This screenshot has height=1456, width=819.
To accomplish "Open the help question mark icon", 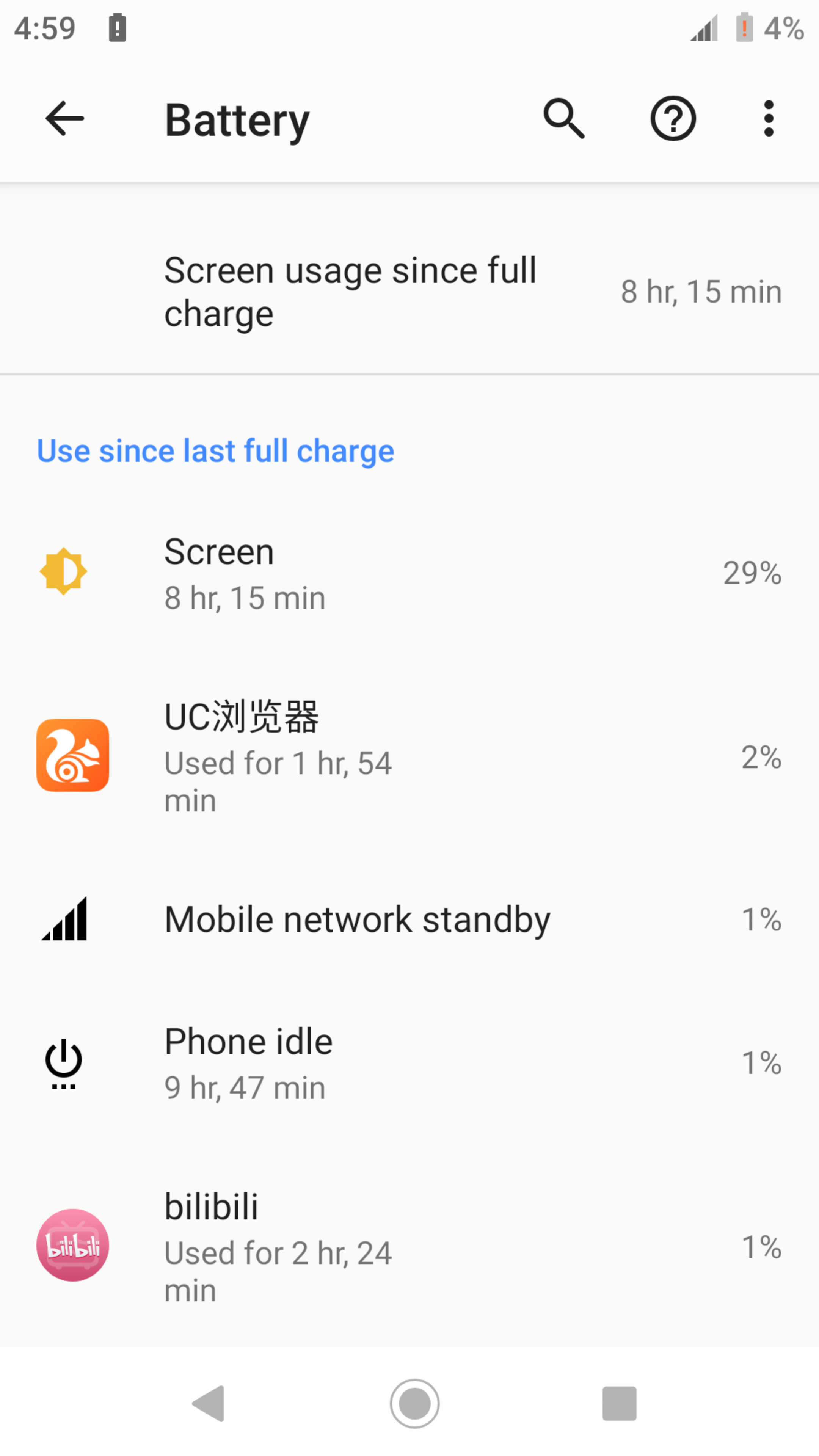I will click(x=673, y=119).
